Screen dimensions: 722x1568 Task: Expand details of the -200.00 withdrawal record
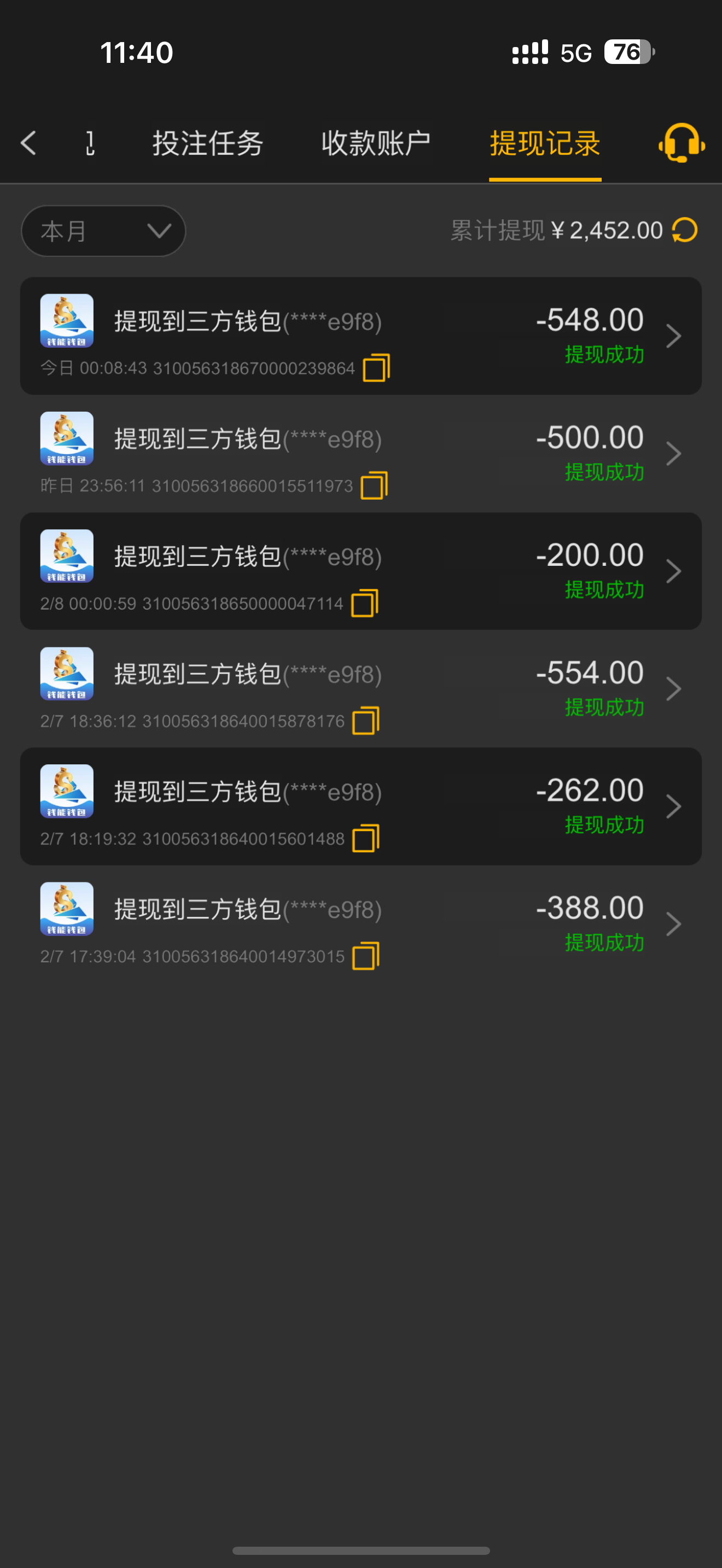(674, 571)
